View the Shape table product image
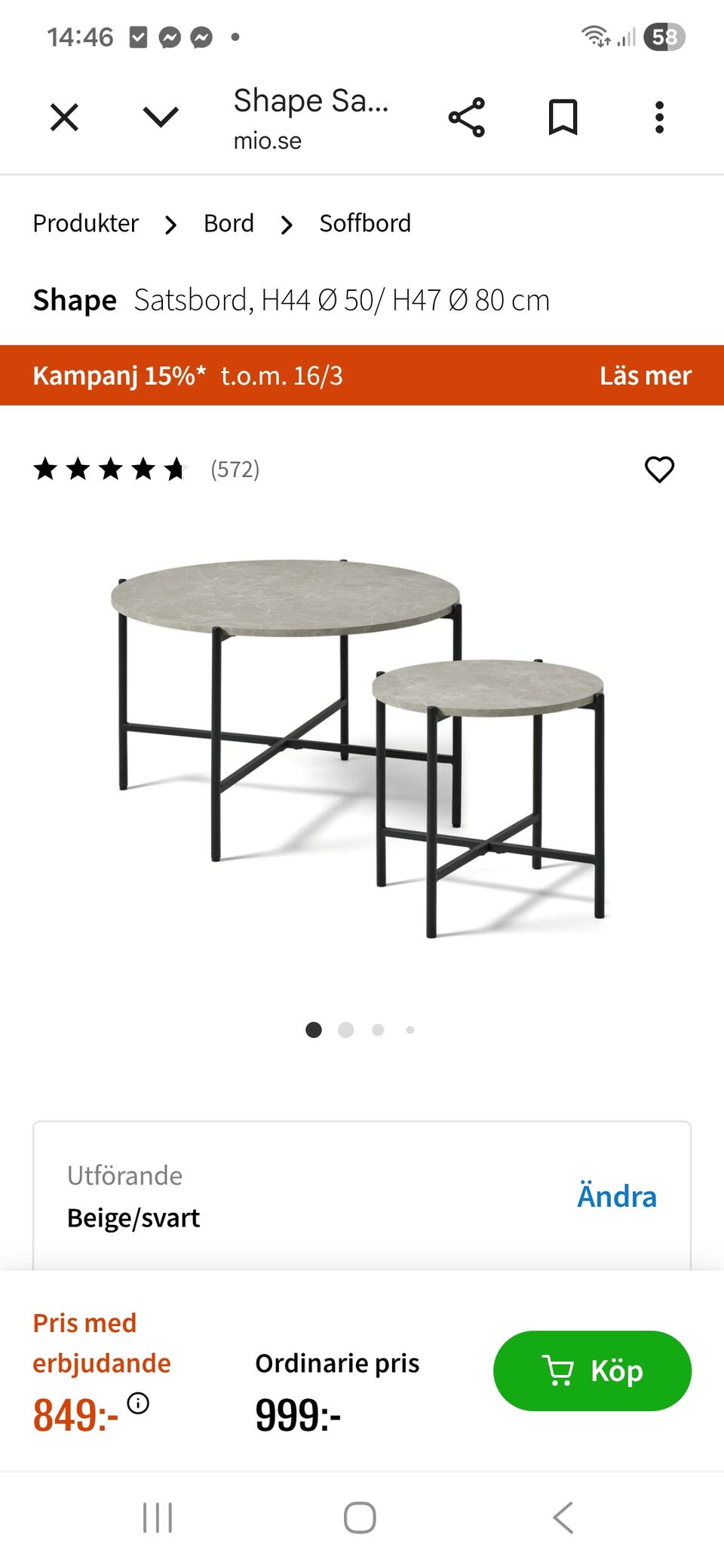The height and width of the screenshot is (1568, 724). [360, 746]
